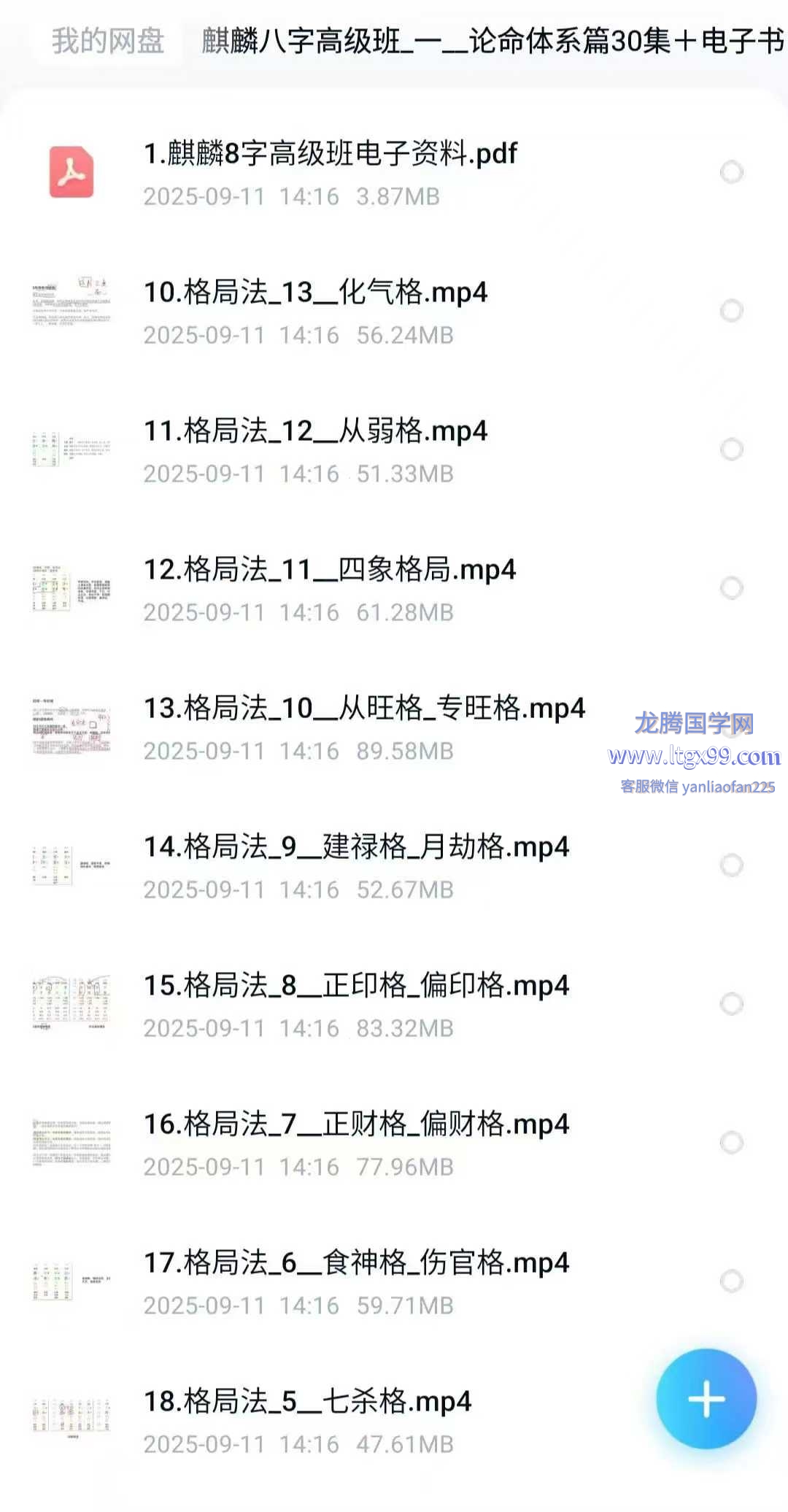Open 16.格局法_7__正财格_偏财格.mp4
788x1512 pixels.
click(x=356, y=1125)
